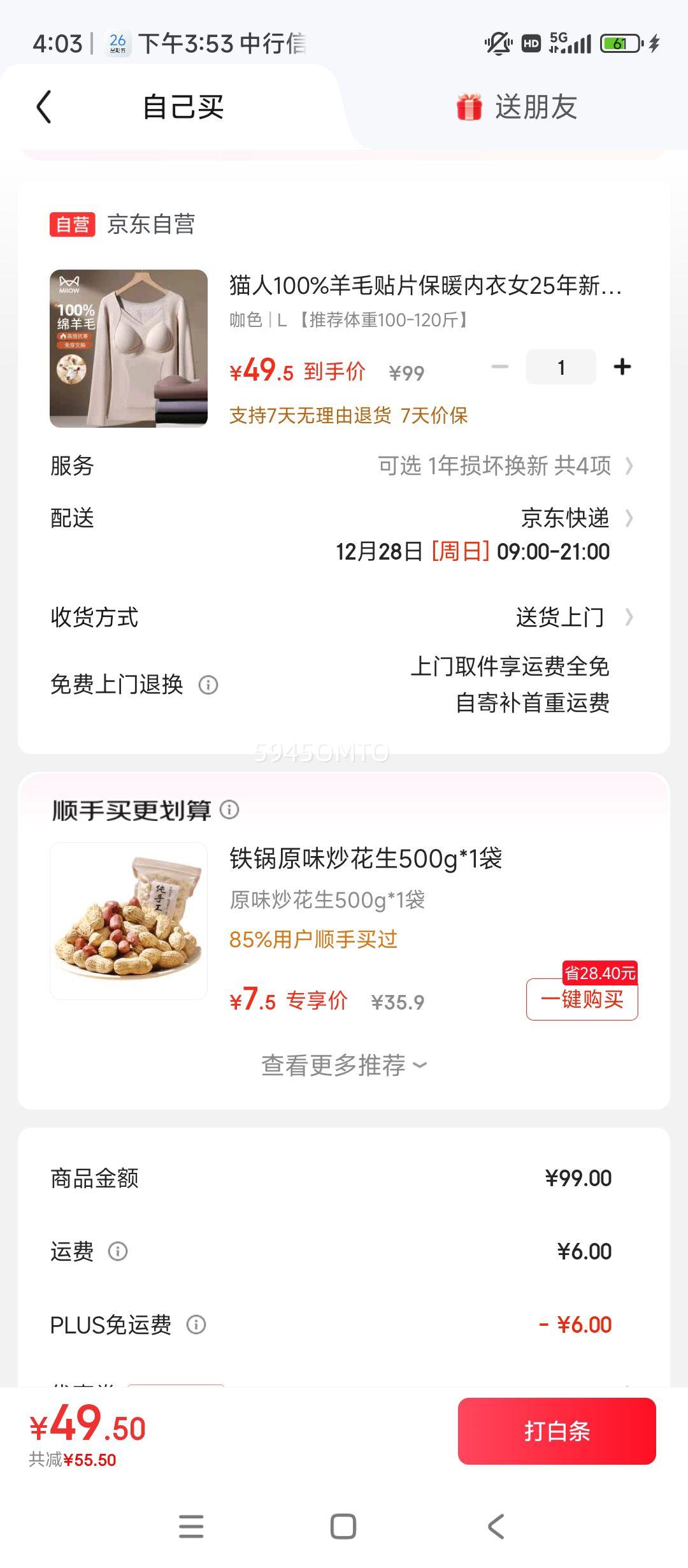Viewport: 688px width, 1568px height.
Task: Tap the plus icon to increase quantity
Action: point(623,367)
